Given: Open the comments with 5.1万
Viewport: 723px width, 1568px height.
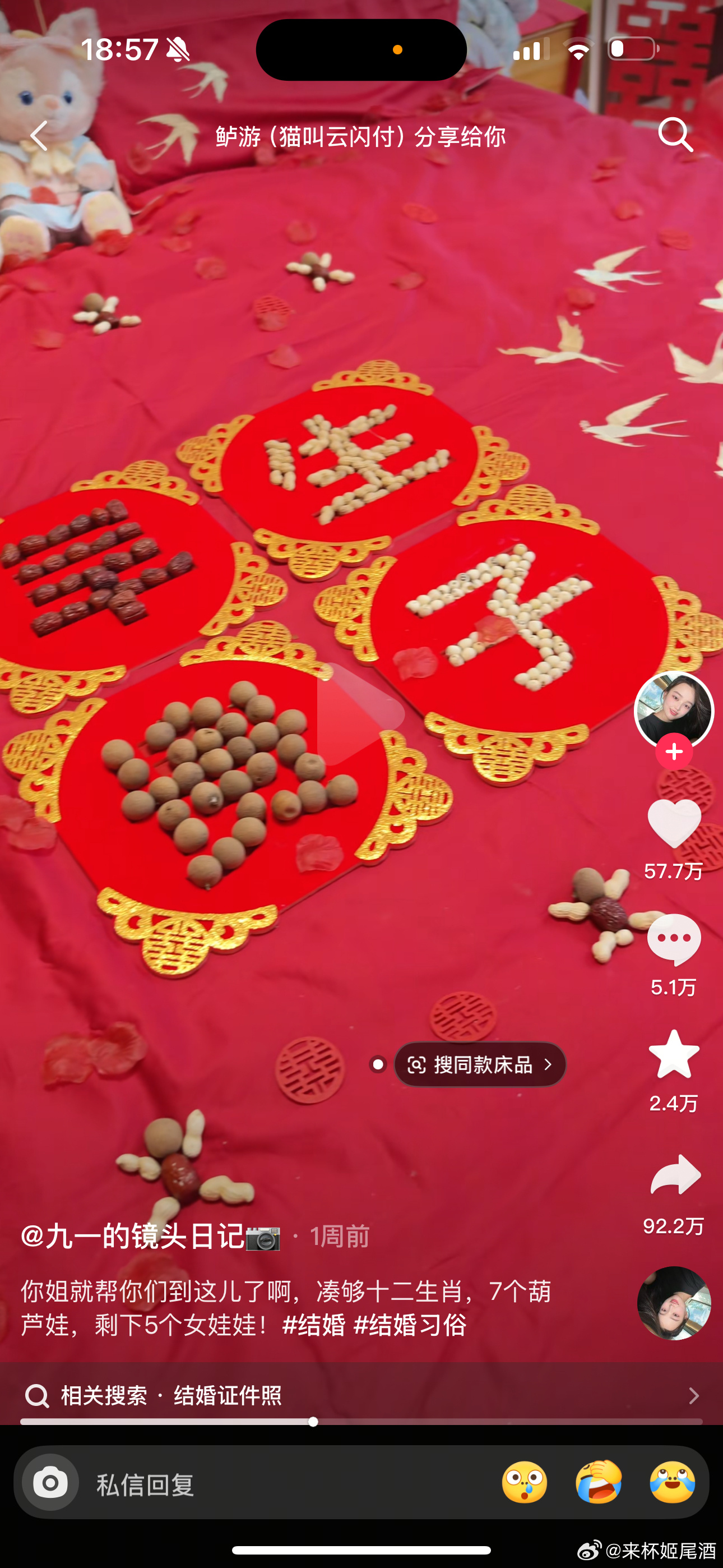Looking at the screenshot, I should click(x=674, y=939).
